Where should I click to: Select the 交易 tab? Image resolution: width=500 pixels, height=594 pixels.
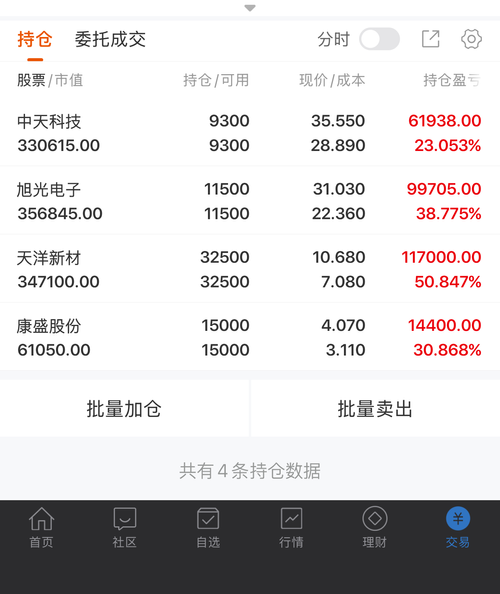coord(458,528)
